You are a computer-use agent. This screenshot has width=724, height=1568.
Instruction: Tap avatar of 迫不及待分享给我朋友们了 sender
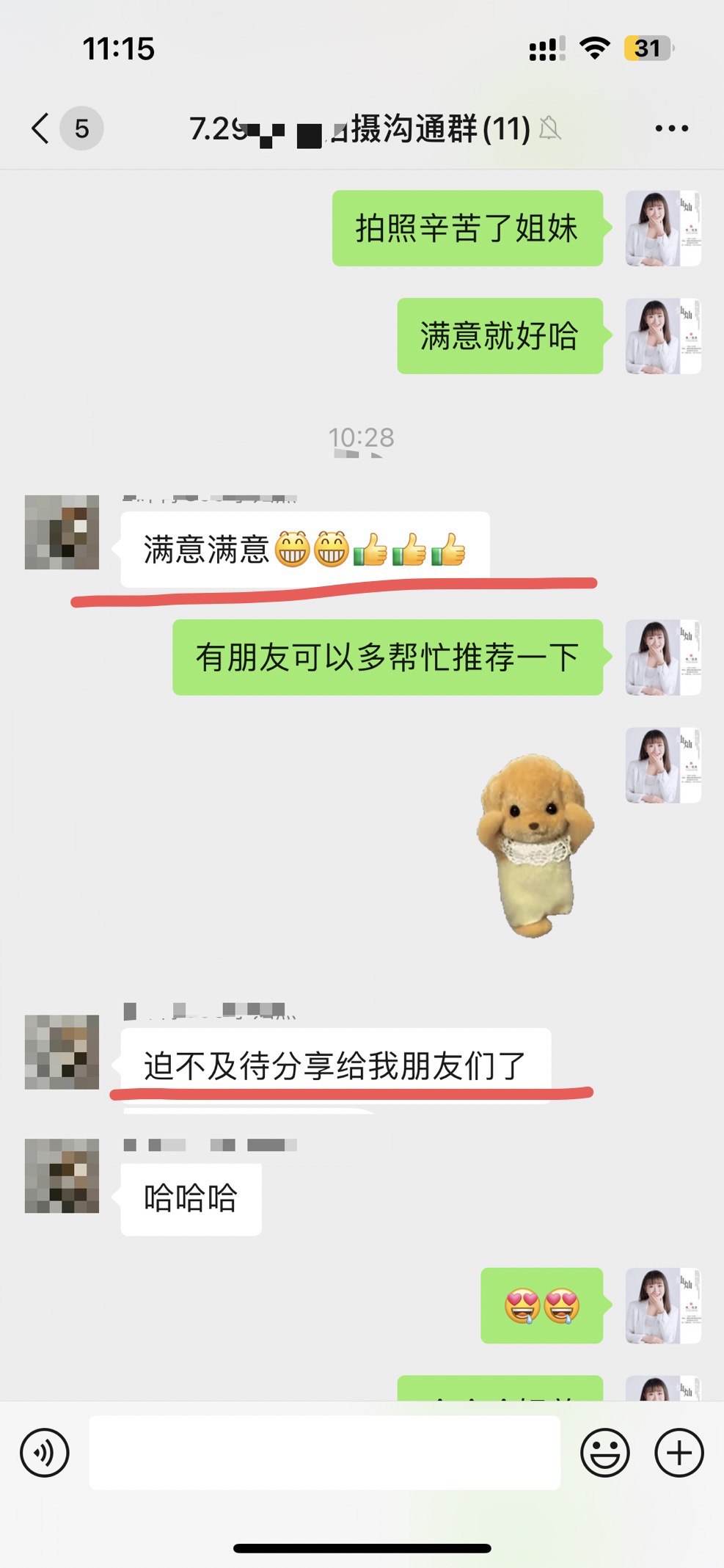click(62, 1051)
